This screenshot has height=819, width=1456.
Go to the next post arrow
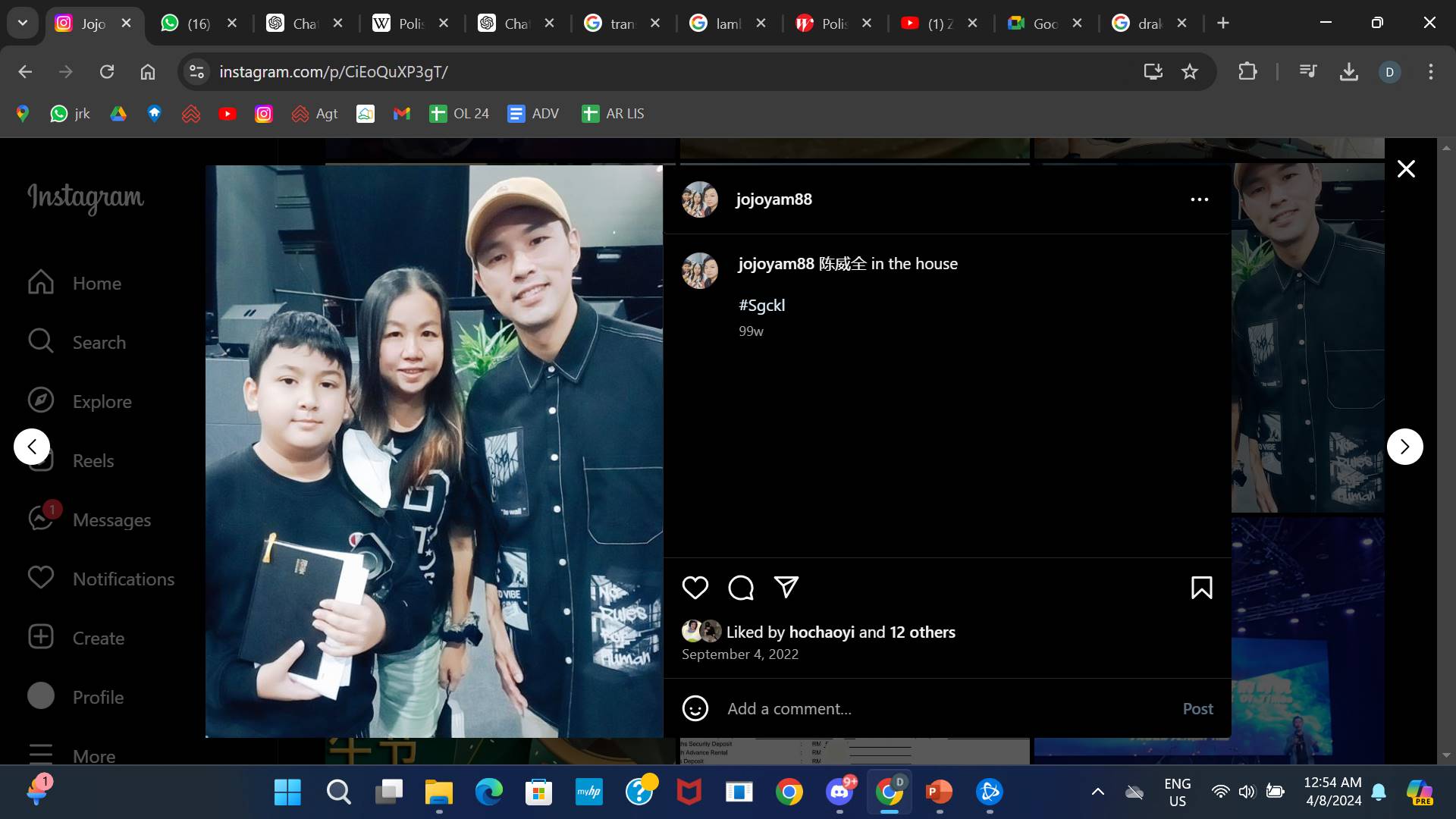(1404, 447)
